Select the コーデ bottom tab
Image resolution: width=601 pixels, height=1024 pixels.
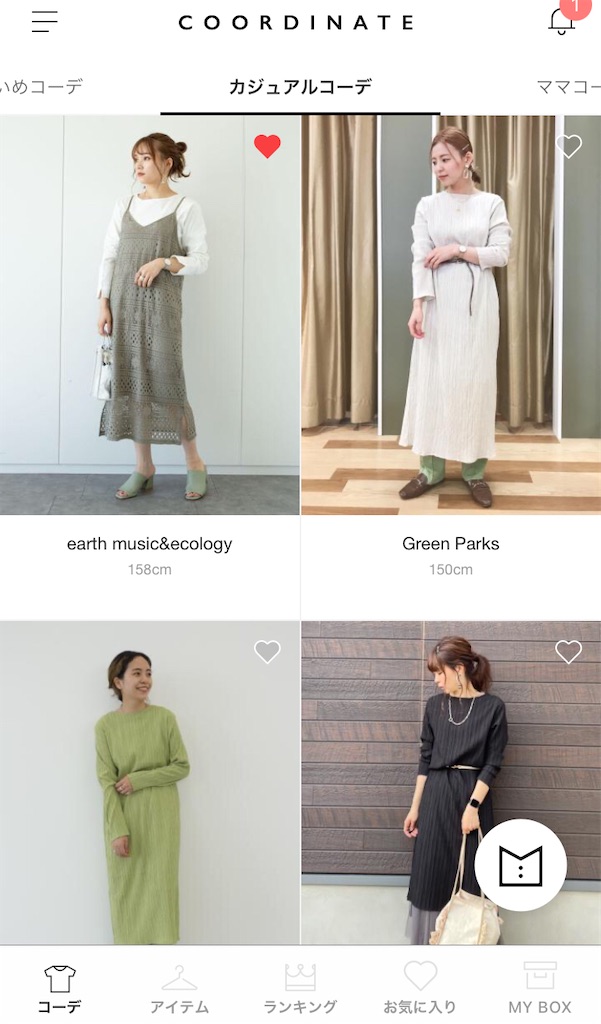pos(59,989)
